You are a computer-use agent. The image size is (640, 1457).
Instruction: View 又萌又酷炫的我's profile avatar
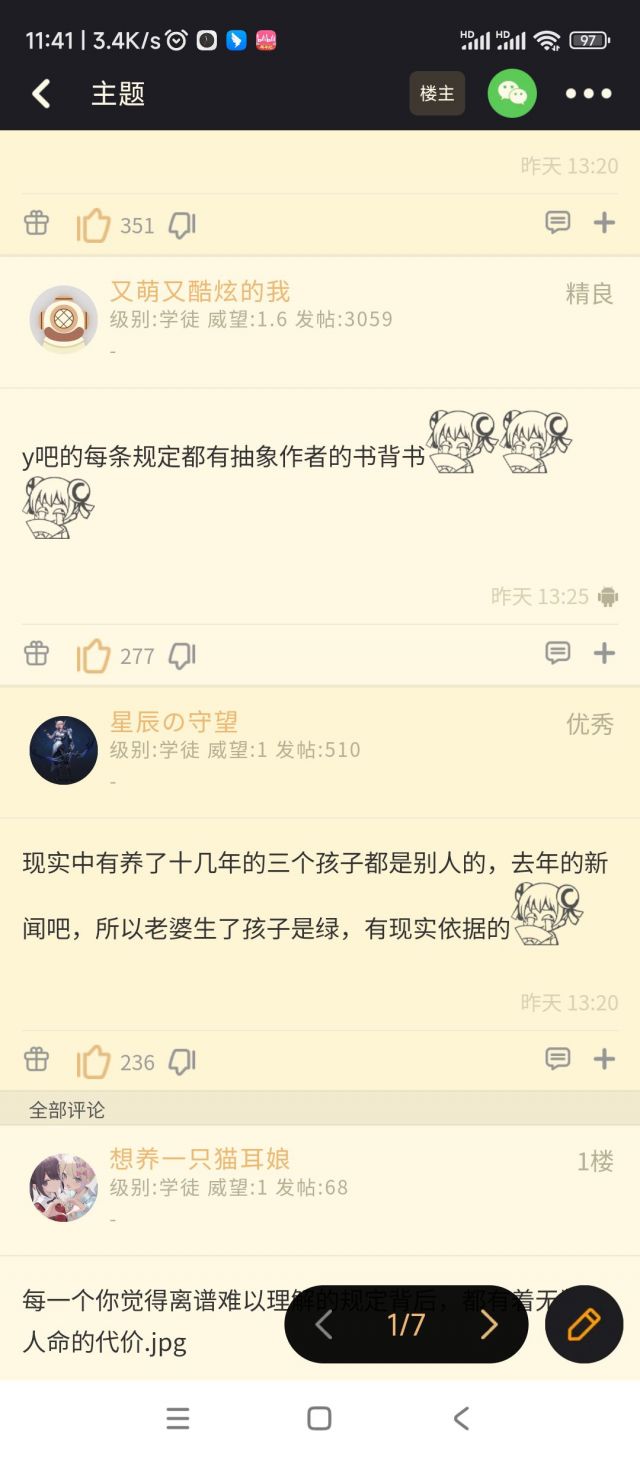pyautogui.click(x=64, y=319)
